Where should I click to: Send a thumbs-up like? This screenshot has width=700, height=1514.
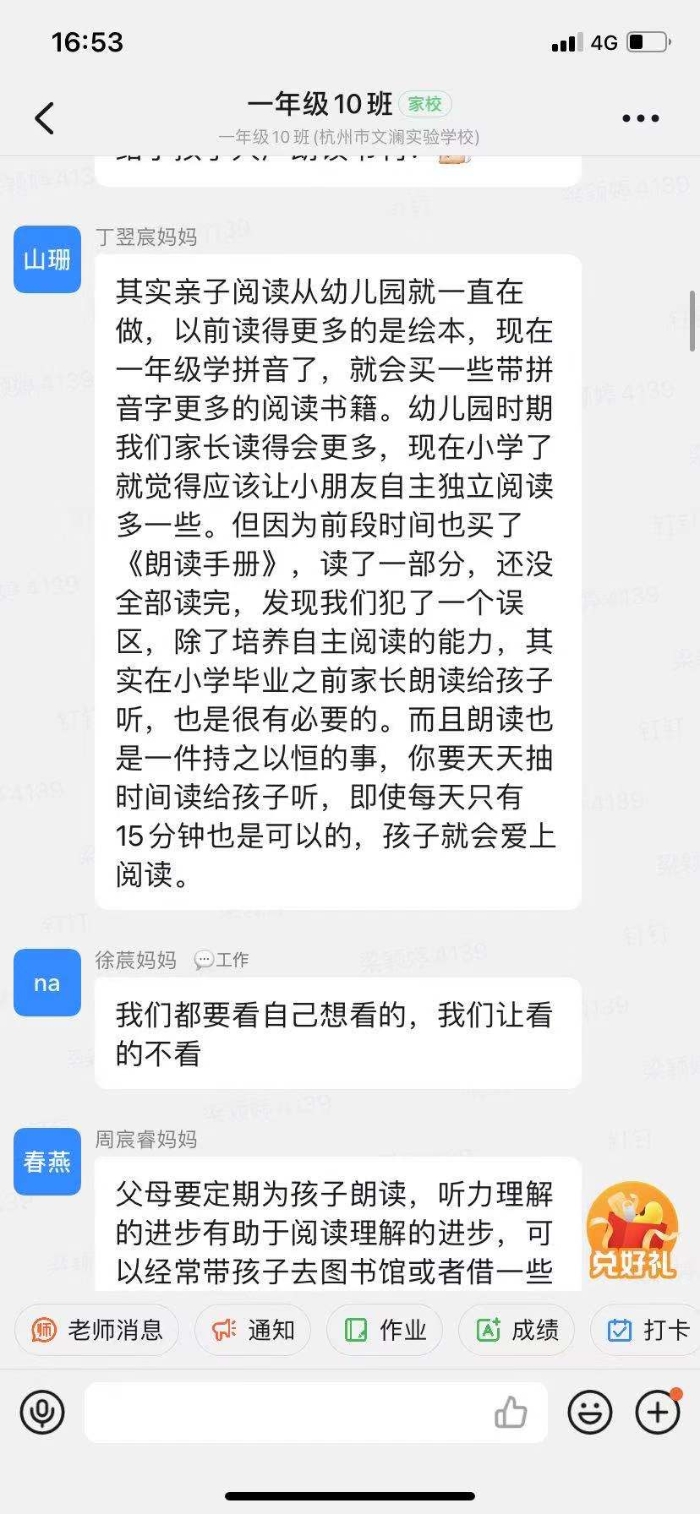[x=511, y=1412]
